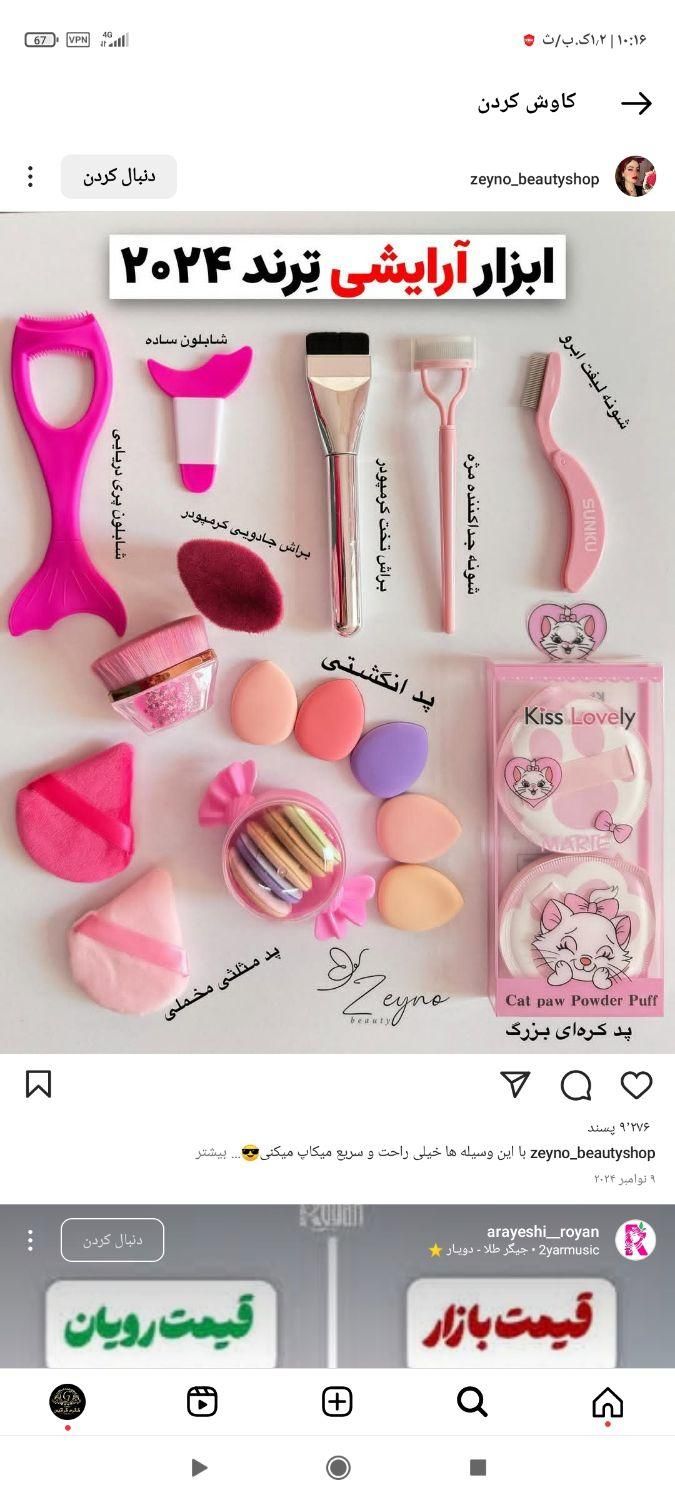This screenshot has width=675, height=1500.
Task: Share the zeyno_beautyshop post
Action: [515, 1085]
